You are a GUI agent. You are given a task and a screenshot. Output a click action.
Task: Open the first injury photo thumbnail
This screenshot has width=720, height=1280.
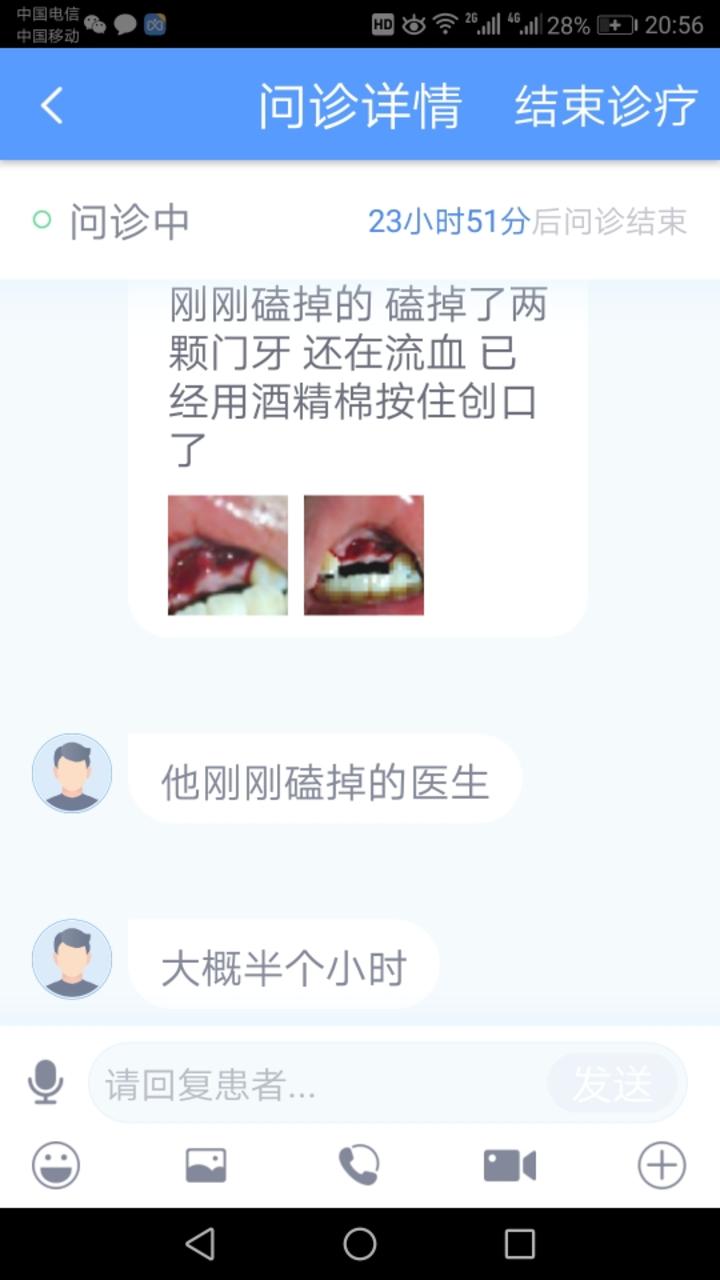tap(228, 555)
